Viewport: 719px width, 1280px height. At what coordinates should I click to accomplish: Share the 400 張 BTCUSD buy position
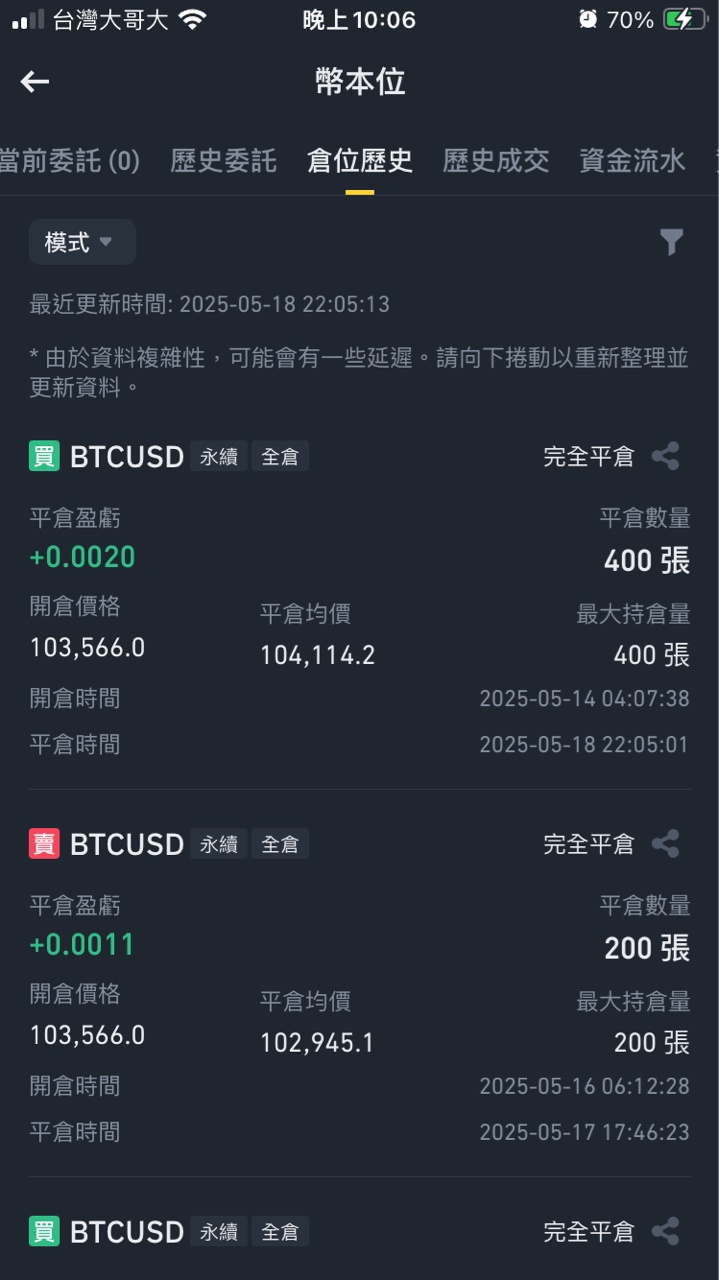[666, 457]
